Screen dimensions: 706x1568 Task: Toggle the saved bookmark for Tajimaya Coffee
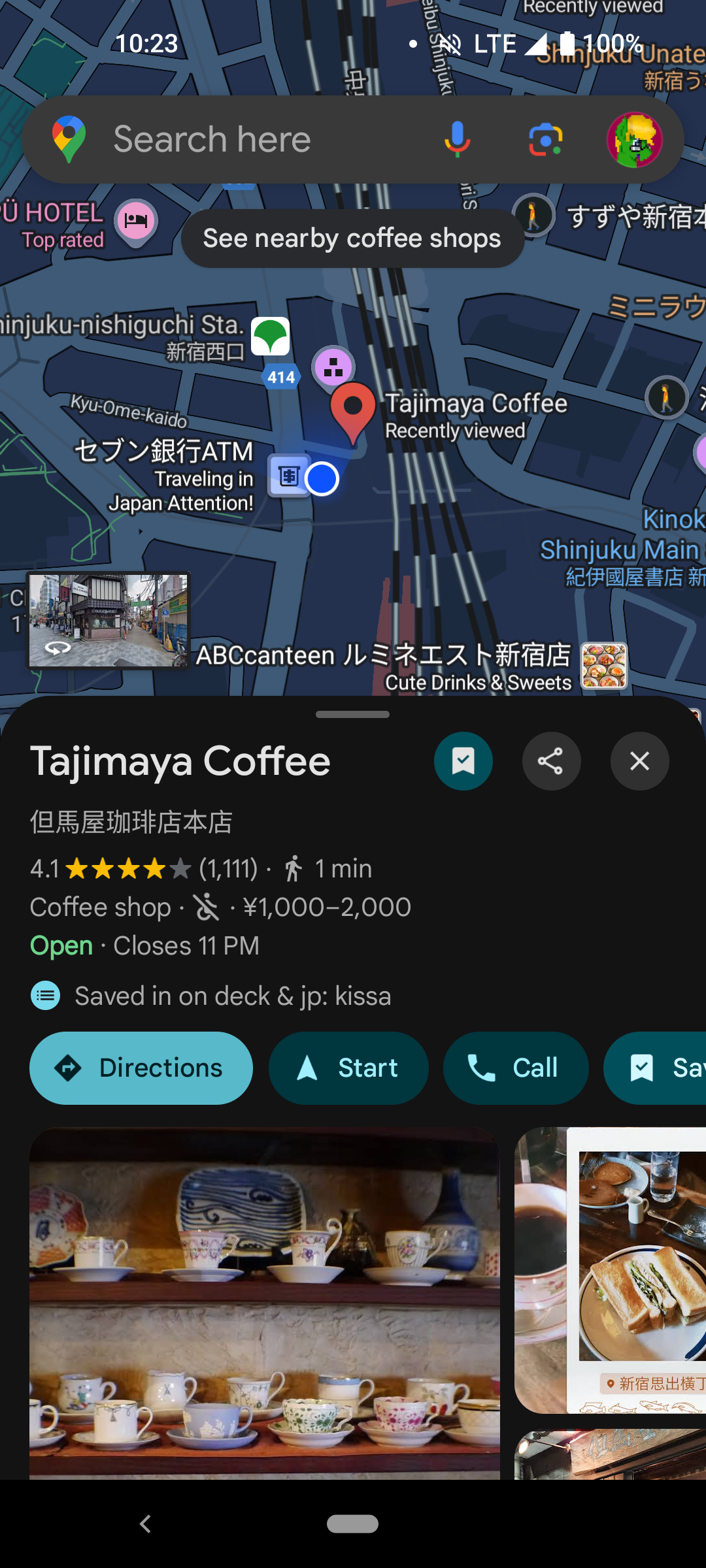463,761
